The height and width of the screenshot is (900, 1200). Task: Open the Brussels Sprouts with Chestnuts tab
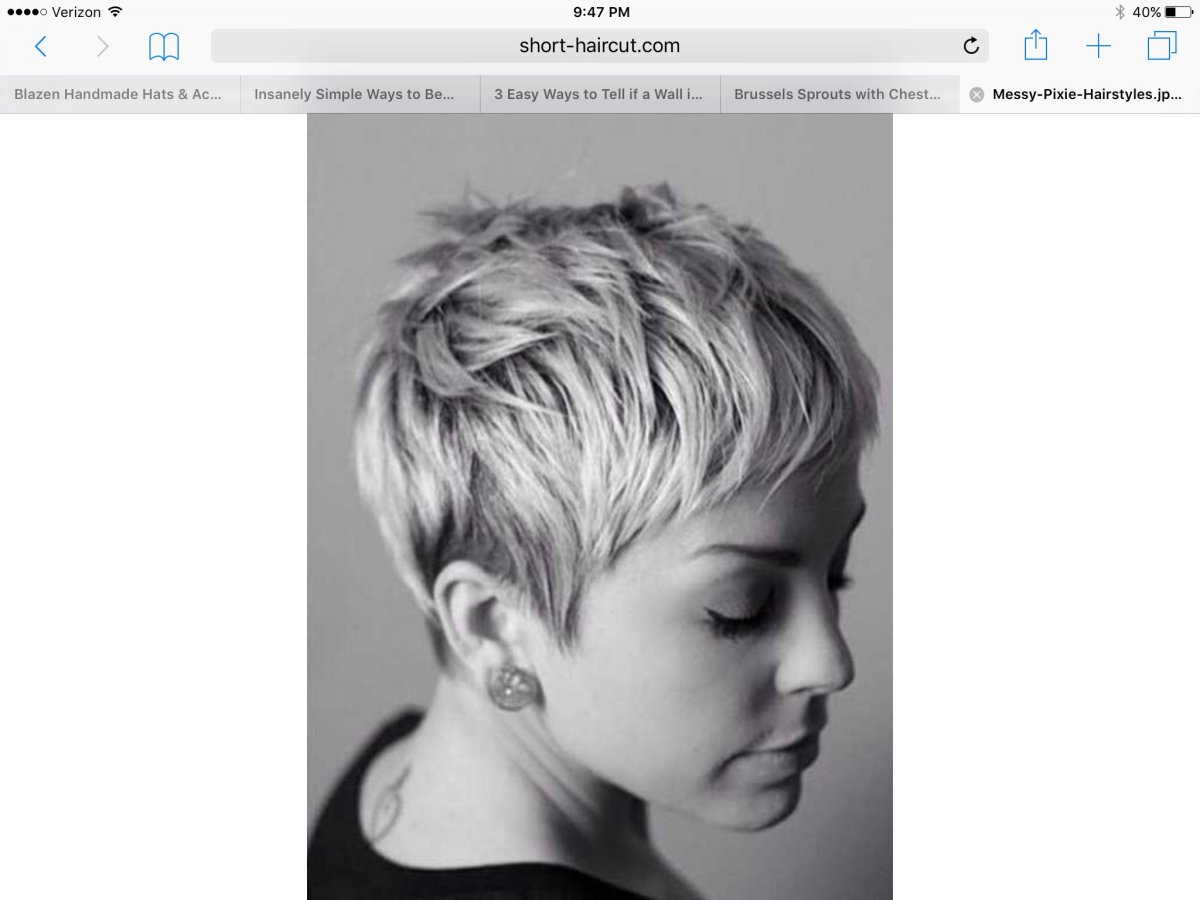click(x=838, y=95)
